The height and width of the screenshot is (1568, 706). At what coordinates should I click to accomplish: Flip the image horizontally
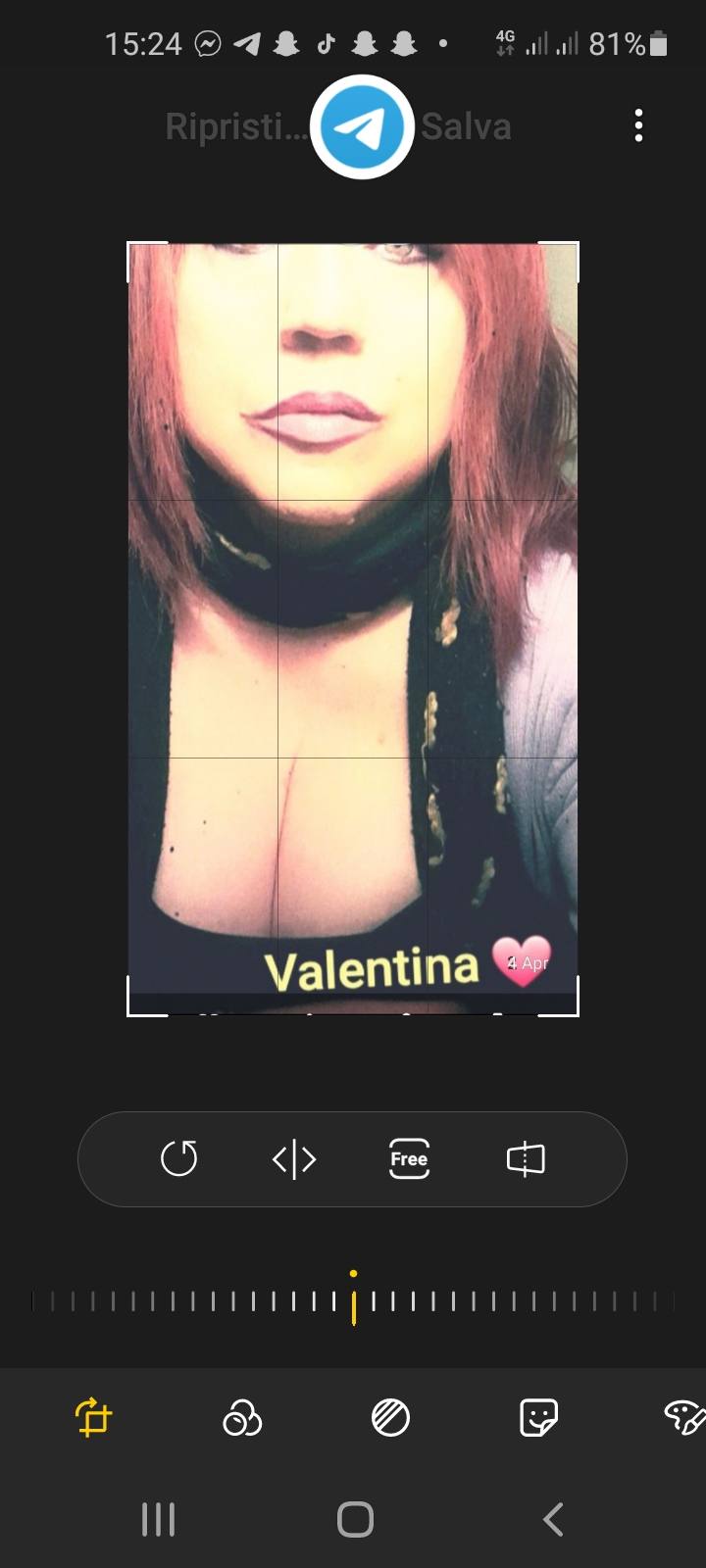(x=294, y=1159)
